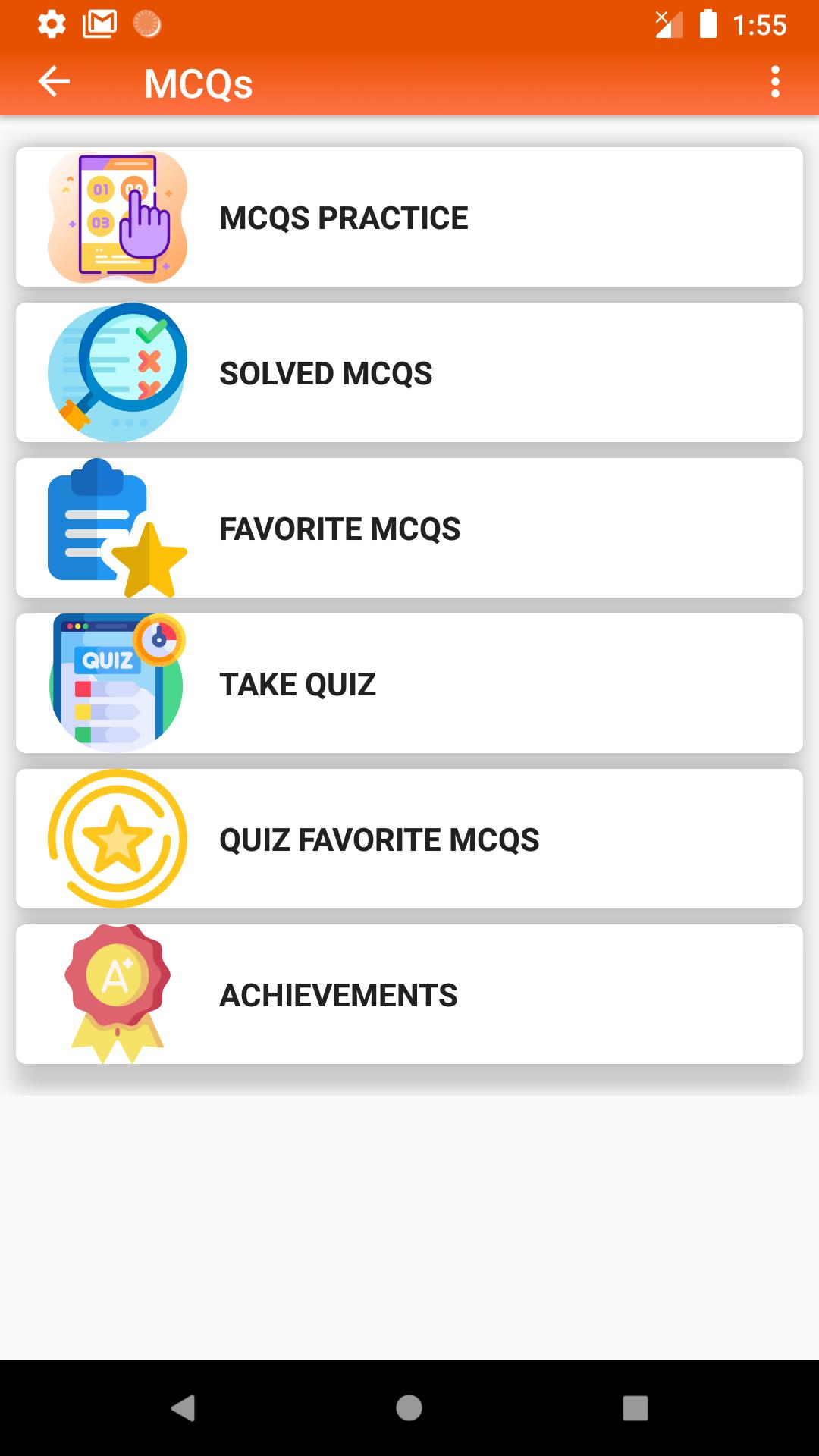Open the system recent apps button
The image size is (819, 1456).
[x=635, y=1408]
